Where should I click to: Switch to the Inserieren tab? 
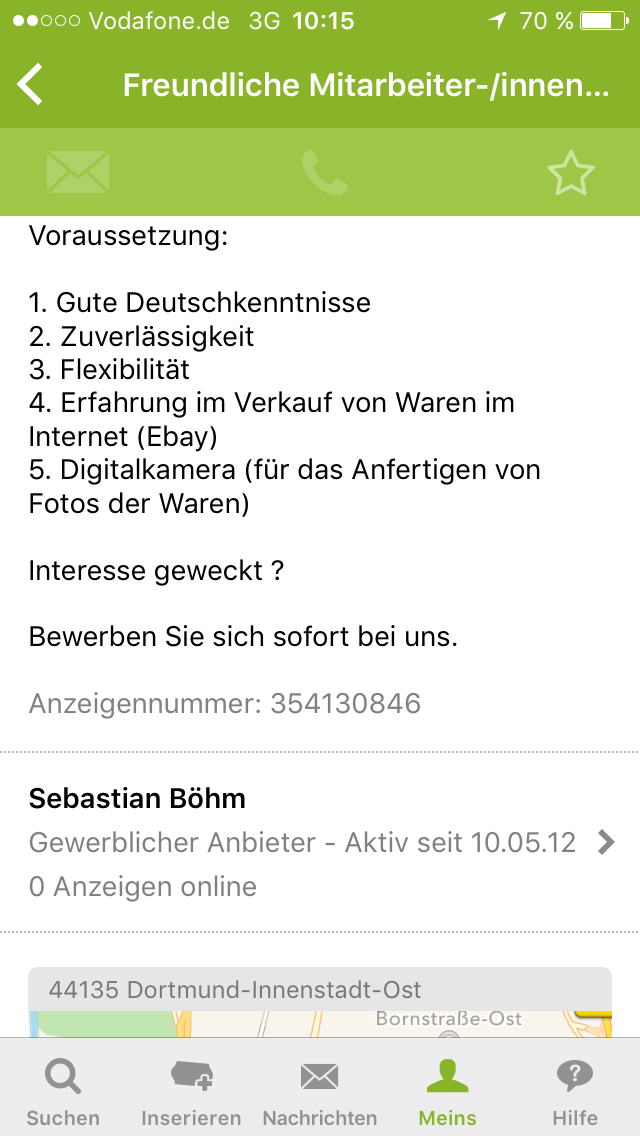191,1088
